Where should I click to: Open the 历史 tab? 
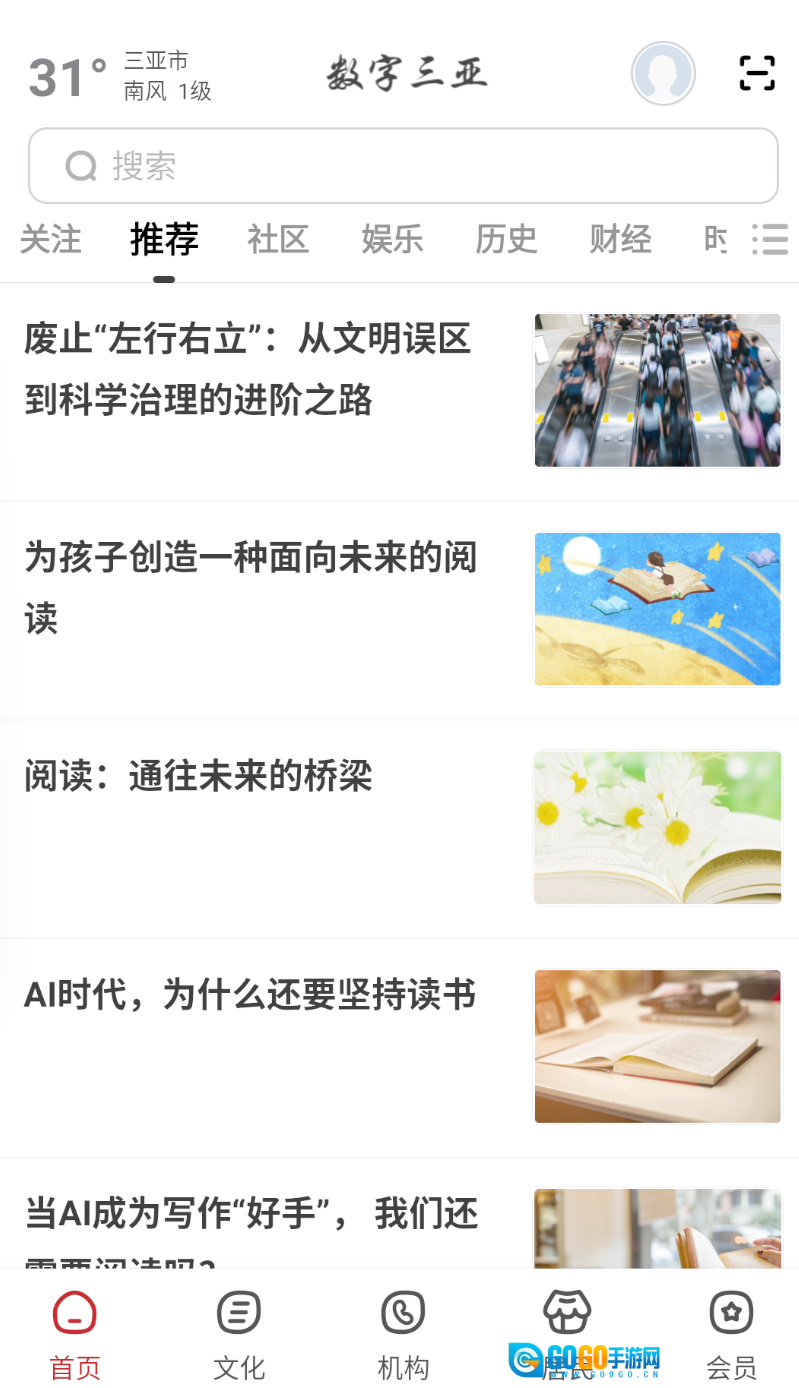[x=506, y=240]
